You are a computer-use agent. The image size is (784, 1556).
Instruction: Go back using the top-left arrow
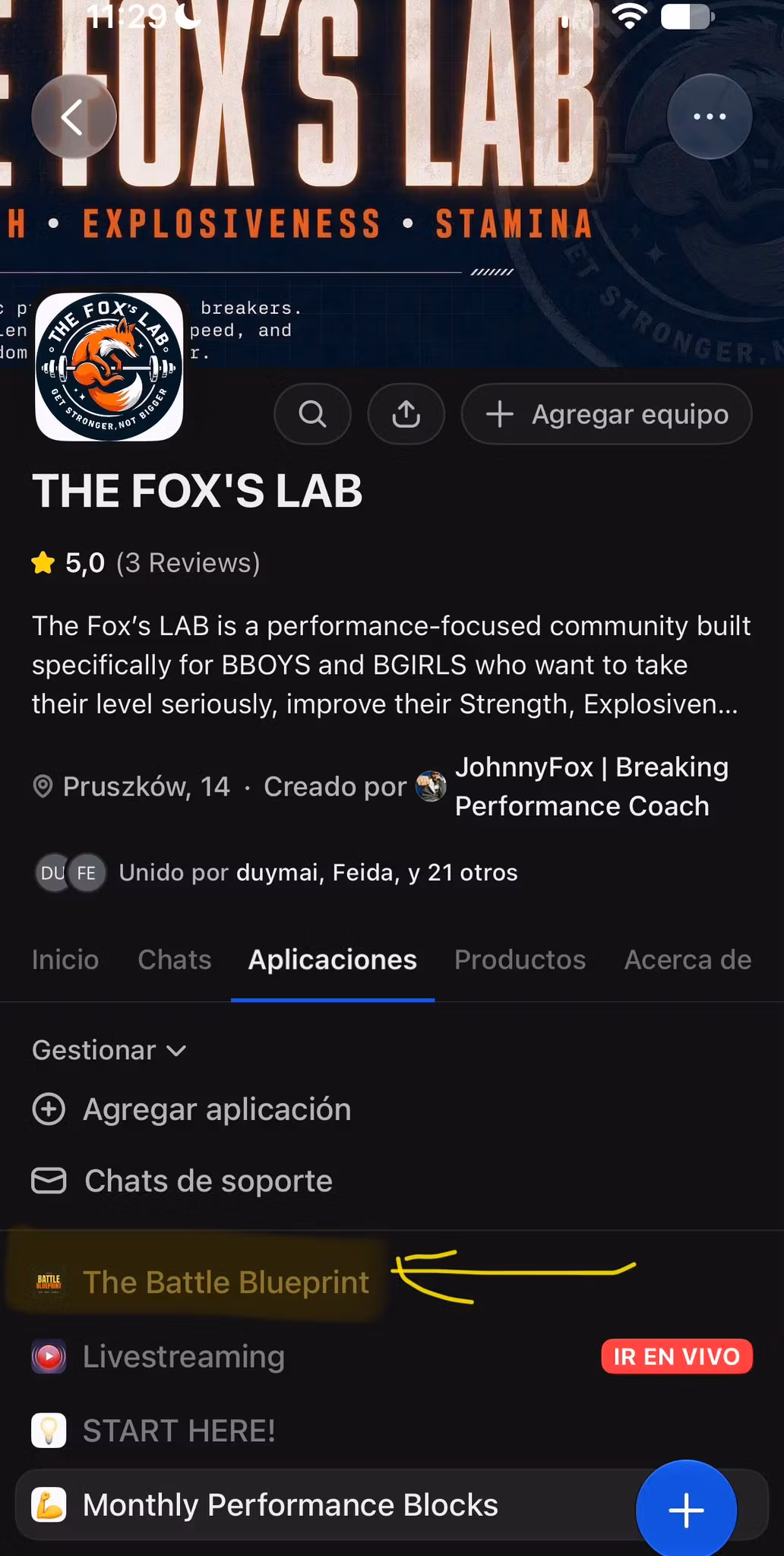(74, 117)
